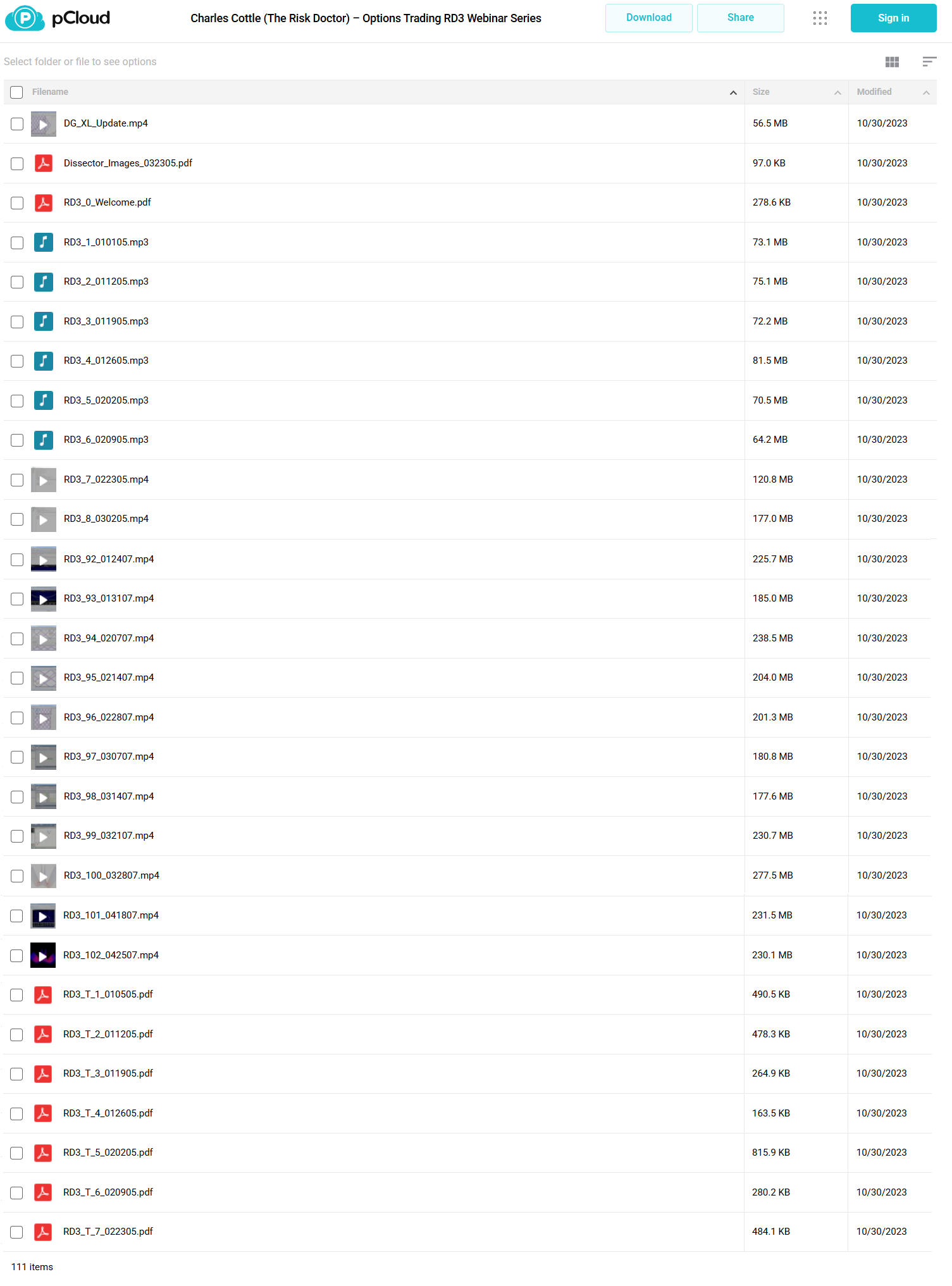Select all files with header checkbox
This screenshot has width=952, height=1286.
click(17, 92)
